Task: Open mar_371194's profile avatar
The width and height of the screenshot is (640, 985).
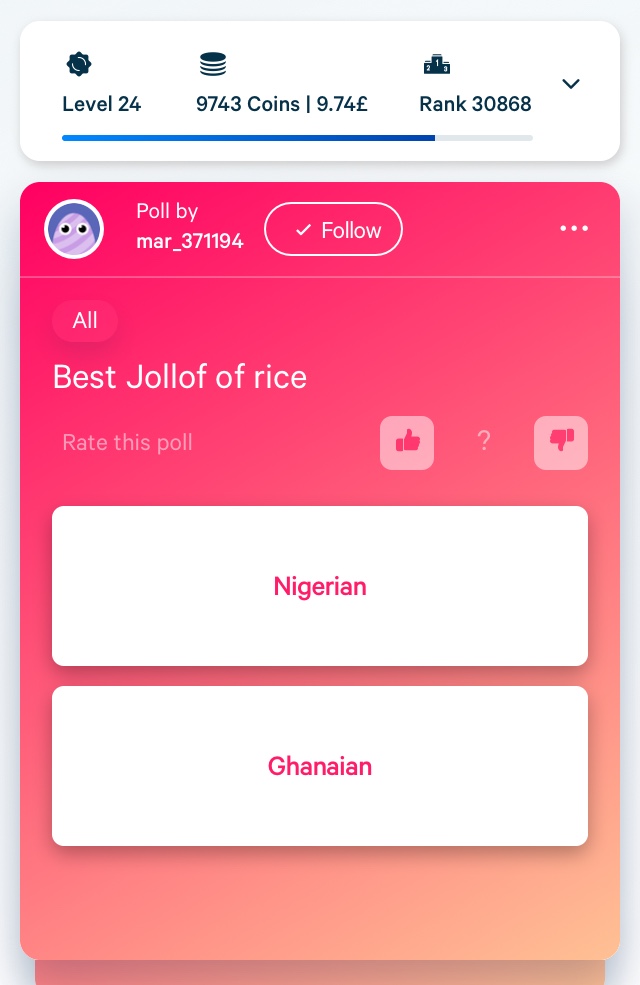Action: pos(74,229)
